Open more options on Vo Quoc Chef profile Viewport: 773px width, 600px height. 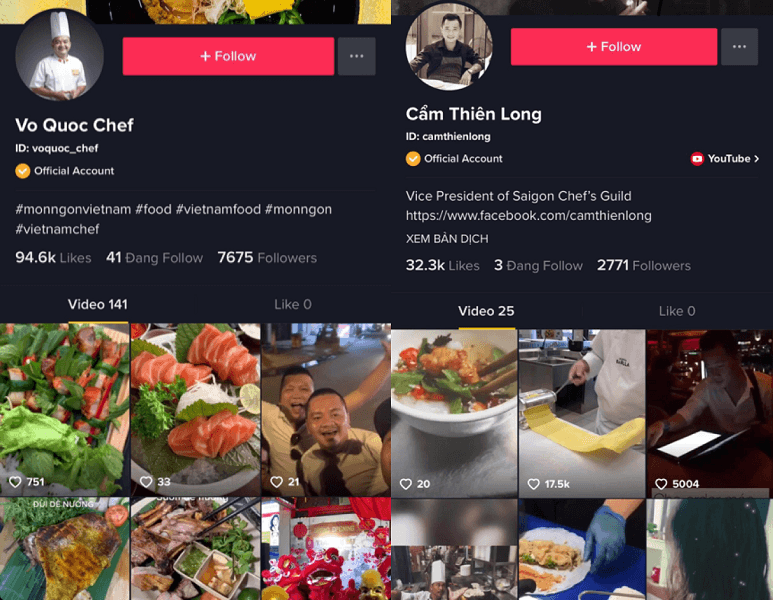pos(356,56)
